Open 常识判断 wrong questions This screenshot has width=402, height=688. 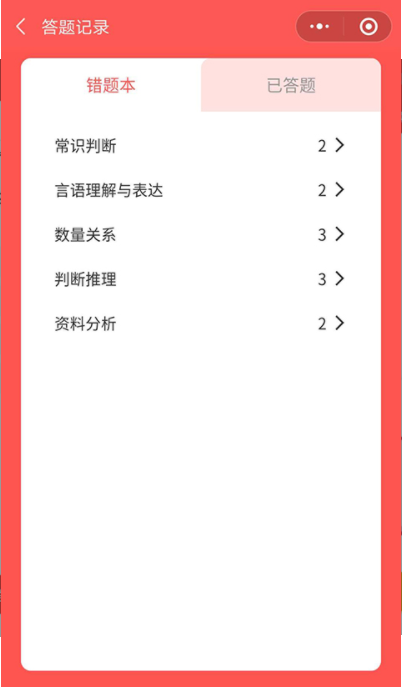pos(201,146)
